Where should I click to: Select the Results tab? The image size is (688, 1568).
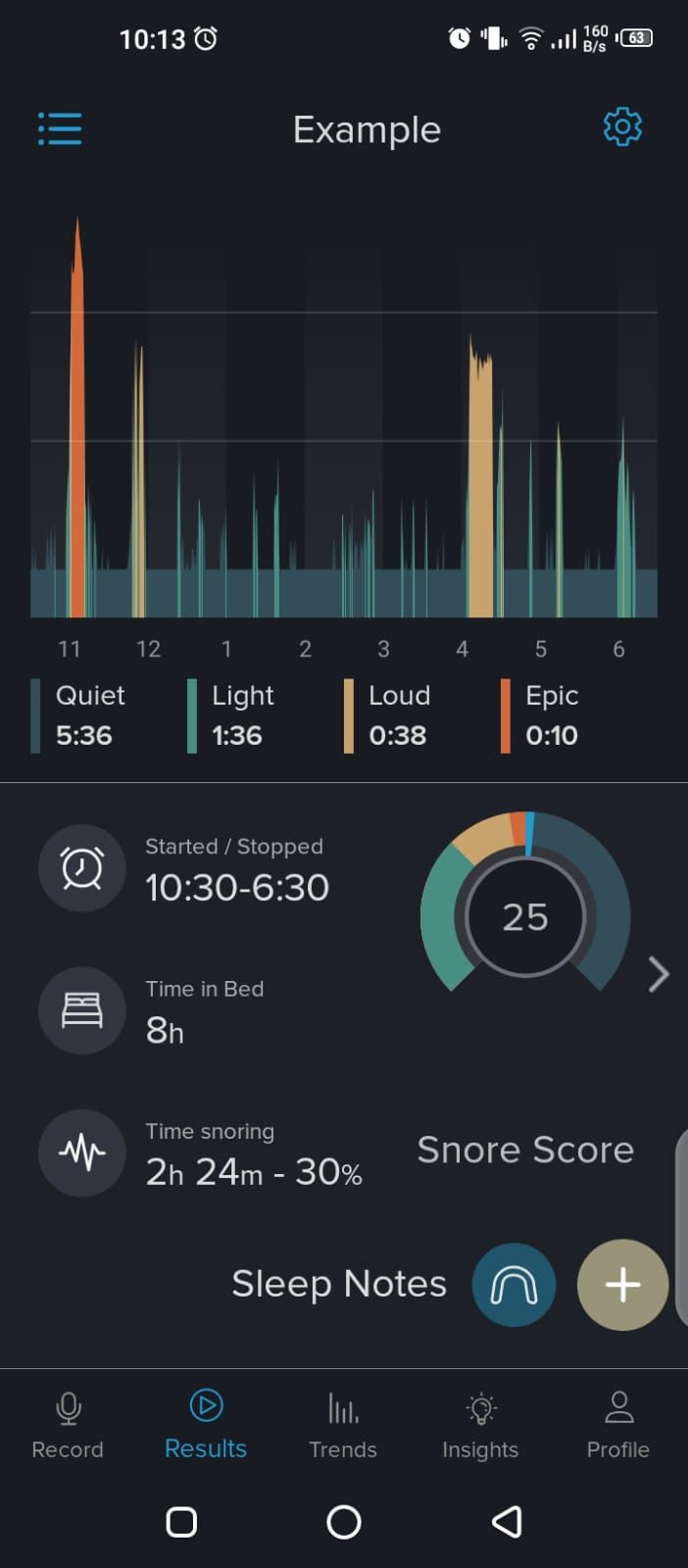click(206, 1425)
